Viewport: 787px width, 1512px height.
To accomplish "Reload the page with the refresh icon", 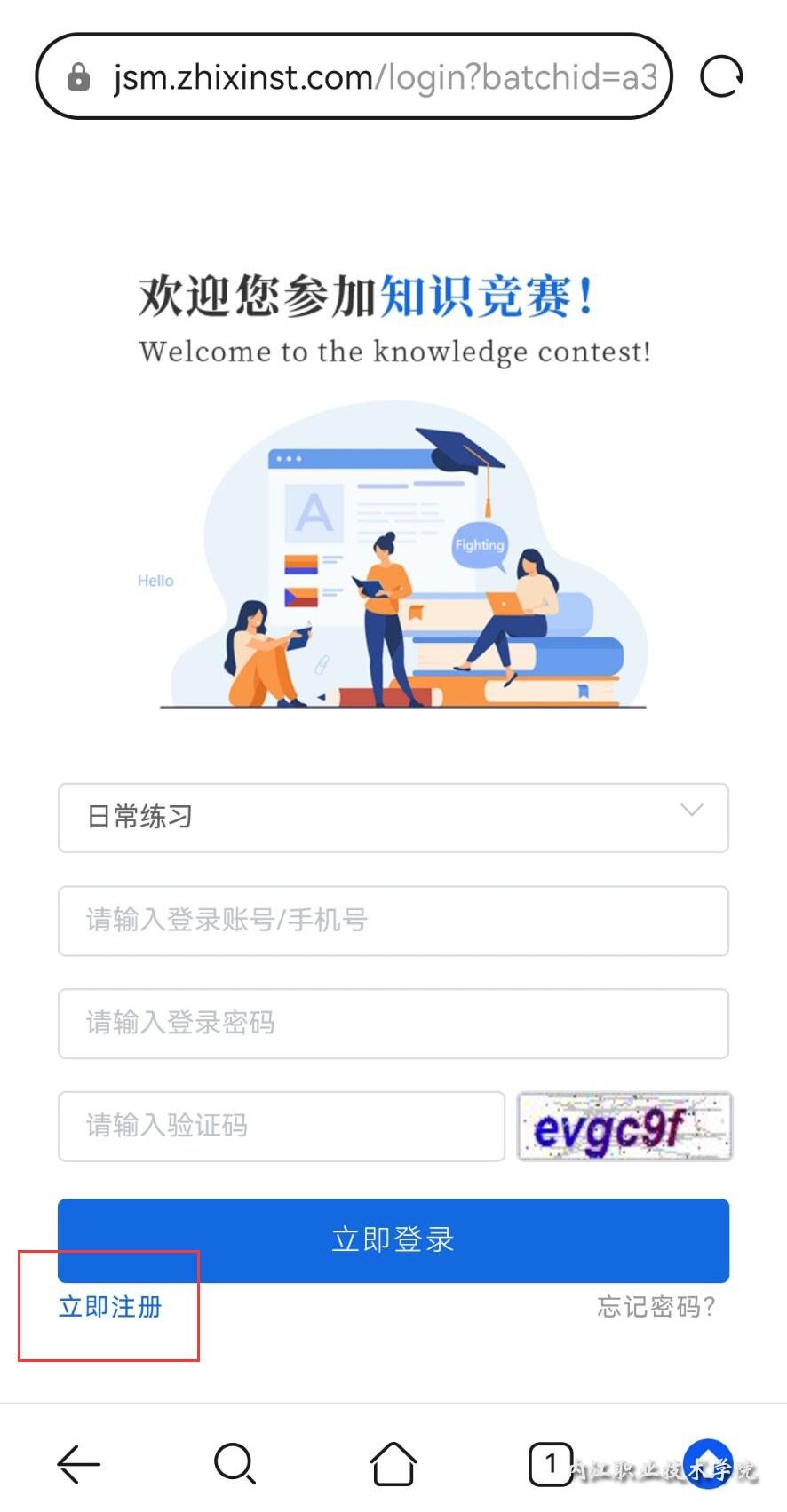I will 720,76.
